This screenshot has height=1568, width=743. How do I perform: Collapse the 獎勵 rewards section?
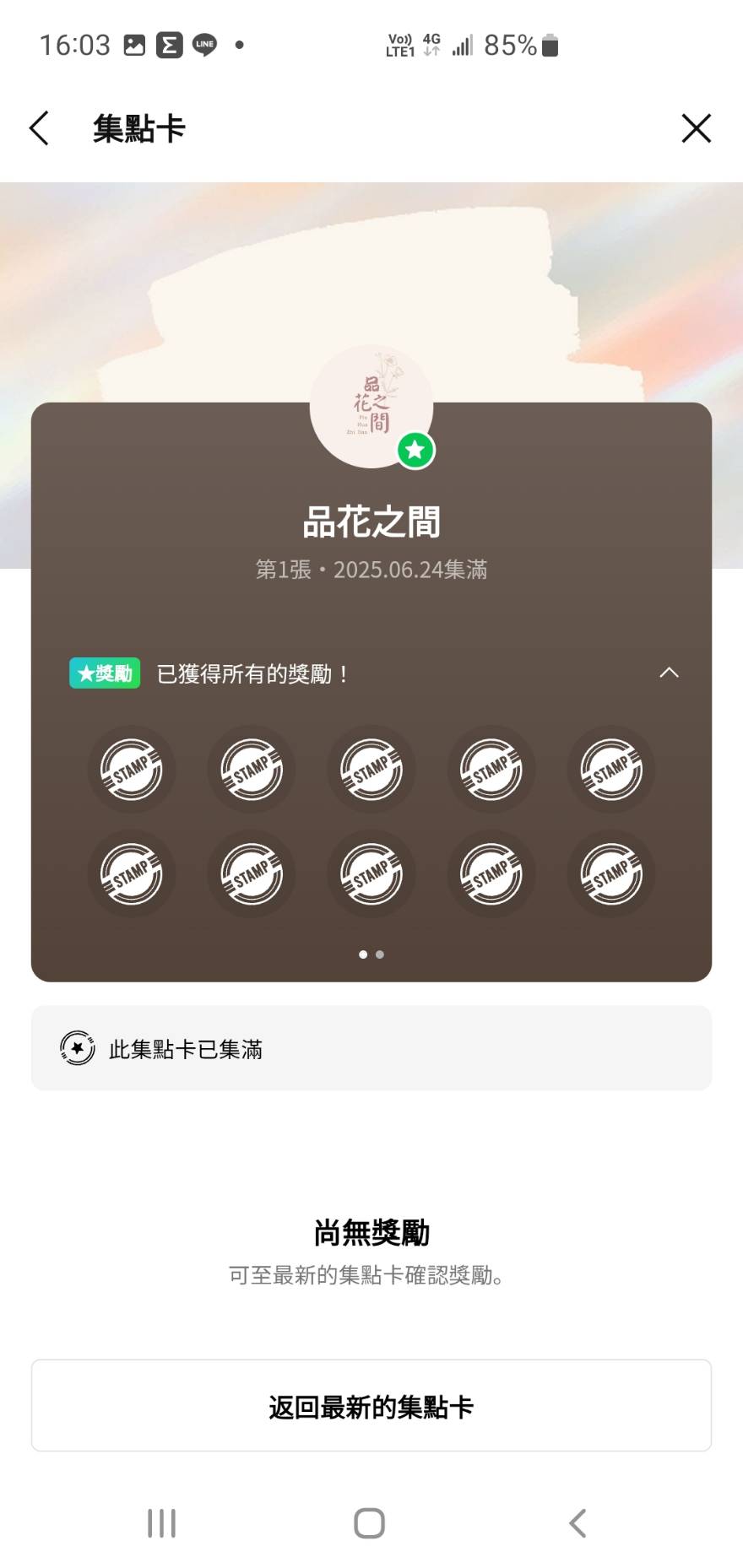[x=669, y=673]
